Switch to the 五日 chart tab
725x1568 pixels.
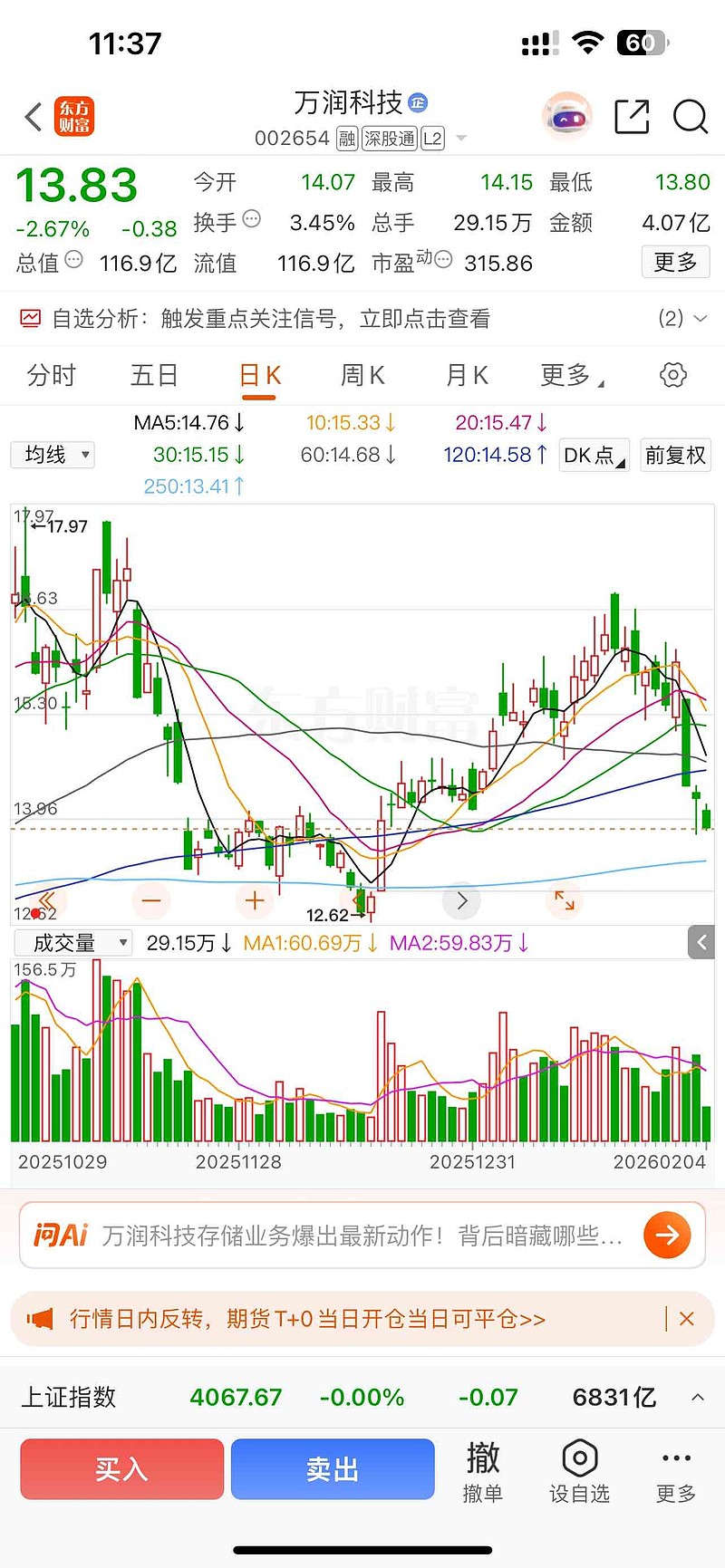[154, 375]
